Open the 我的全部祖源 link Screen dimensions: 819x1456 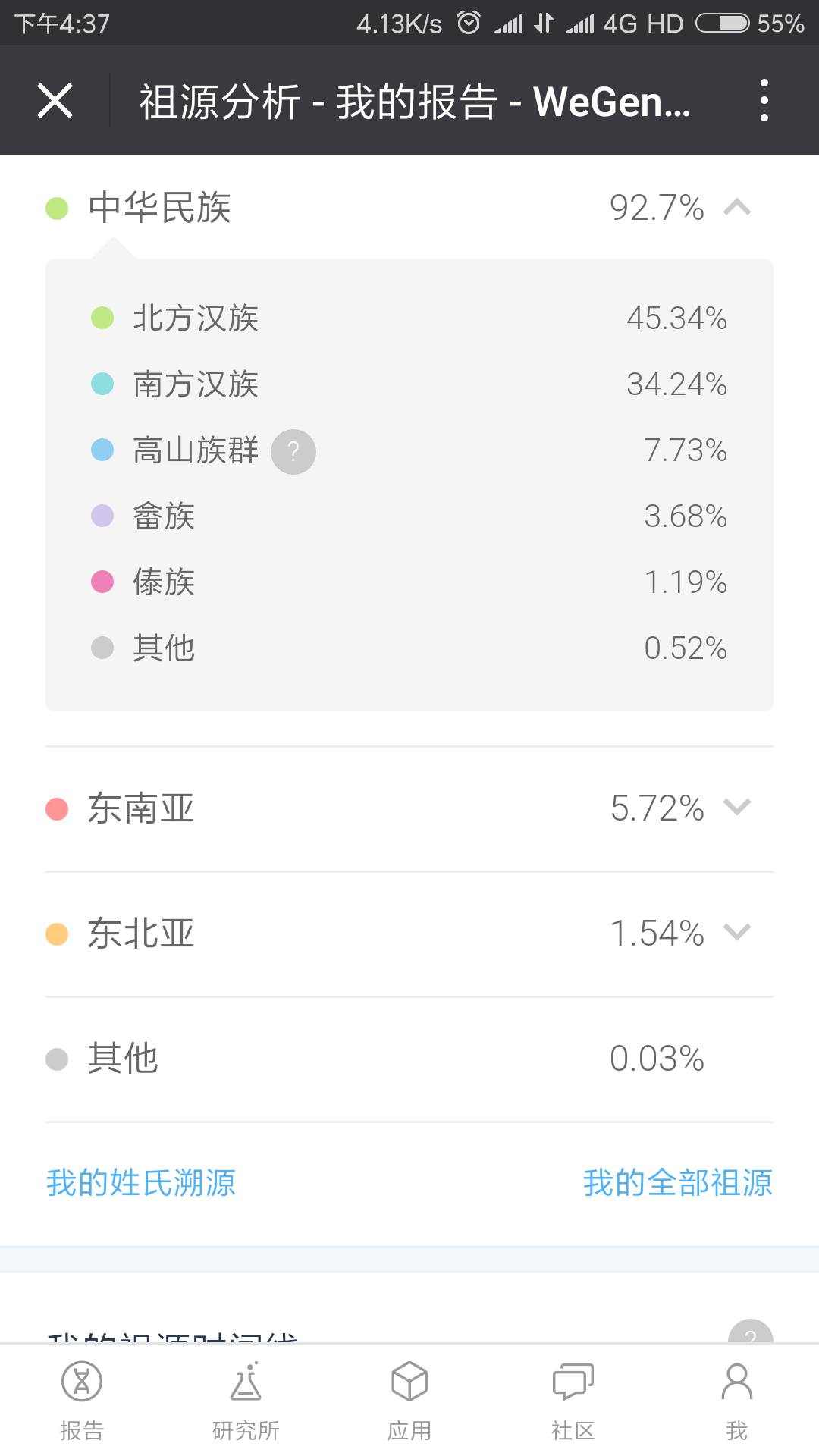coord(678,1183)
